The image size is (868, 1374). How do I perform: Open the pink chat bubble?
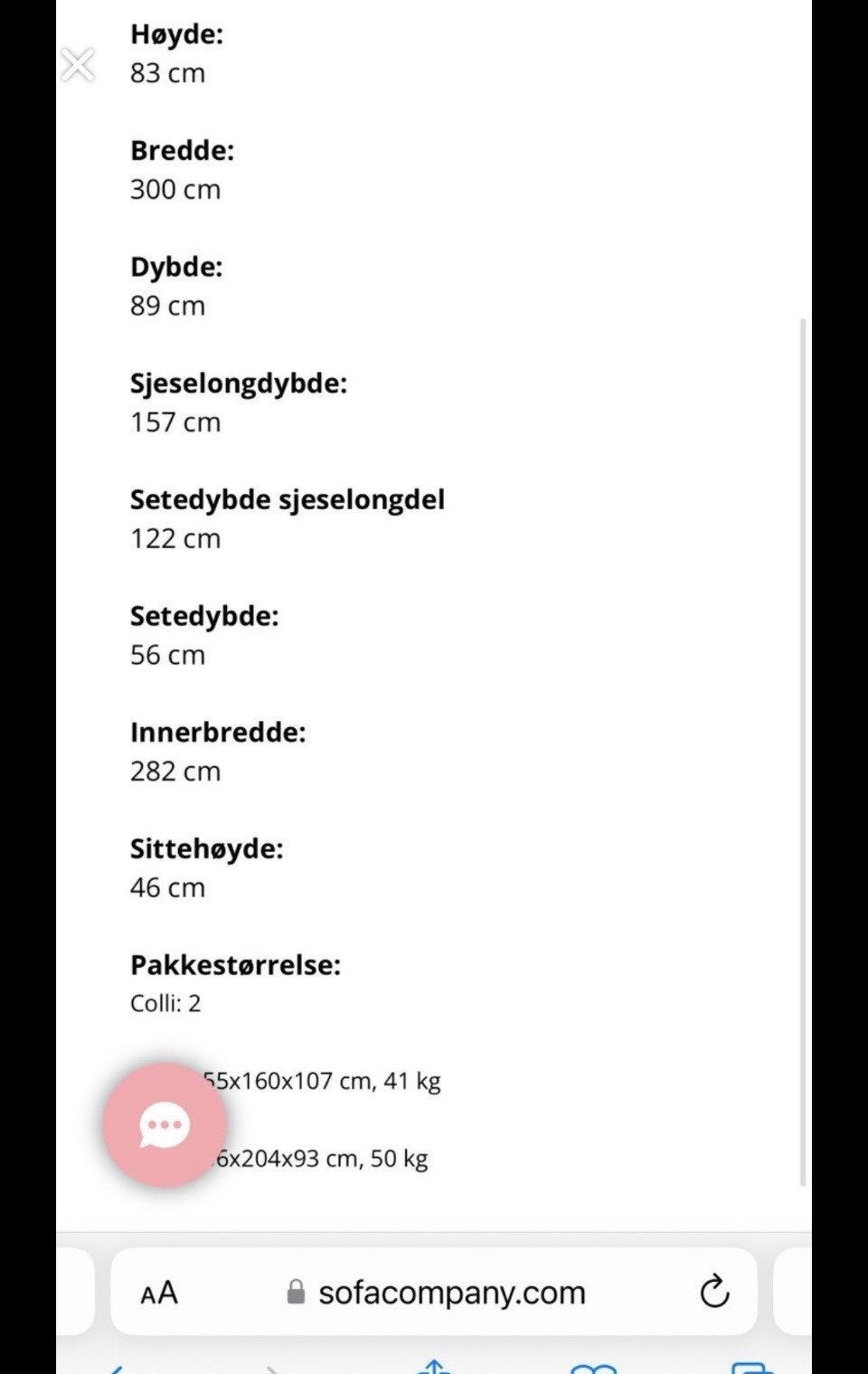click(x=165, y=1123)
